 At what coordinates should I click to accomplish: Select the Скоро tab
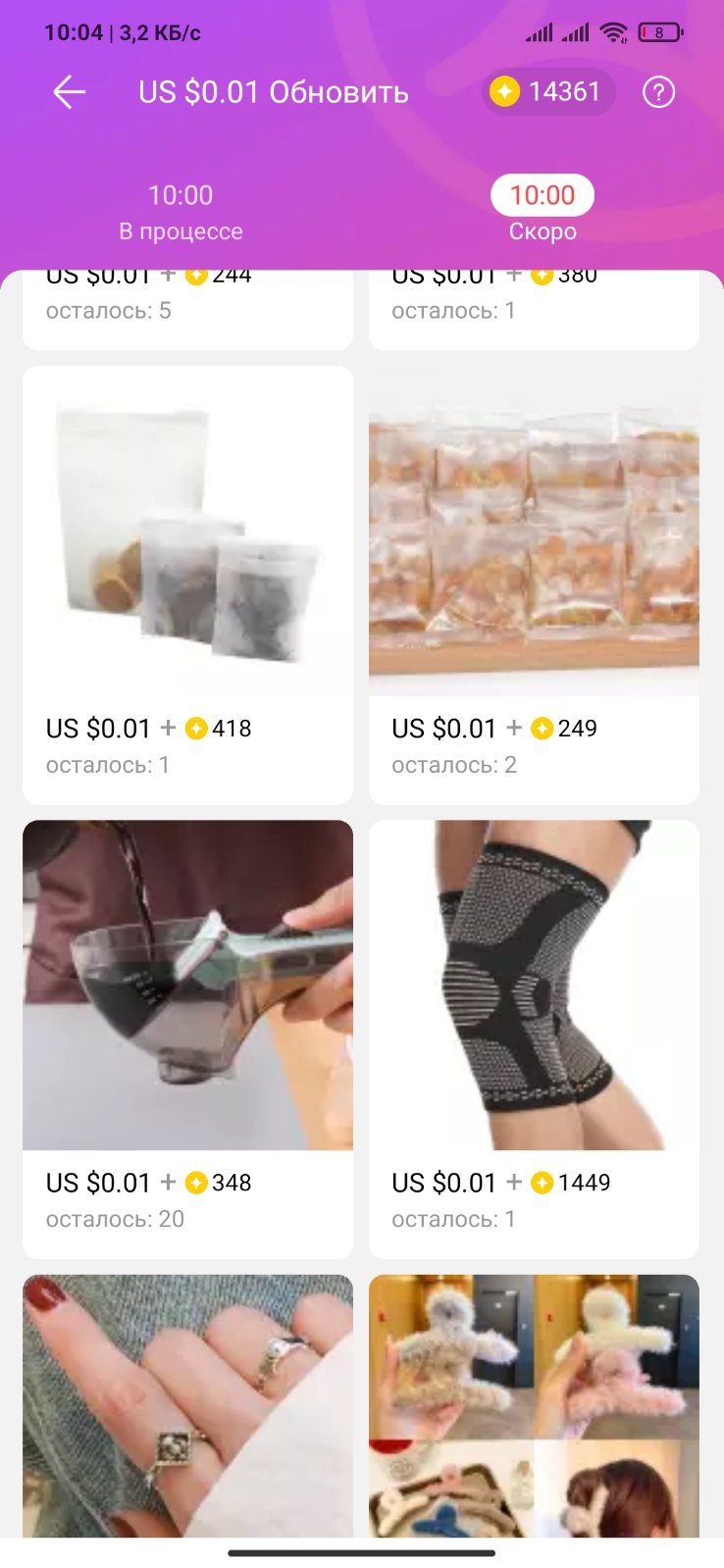543,212
